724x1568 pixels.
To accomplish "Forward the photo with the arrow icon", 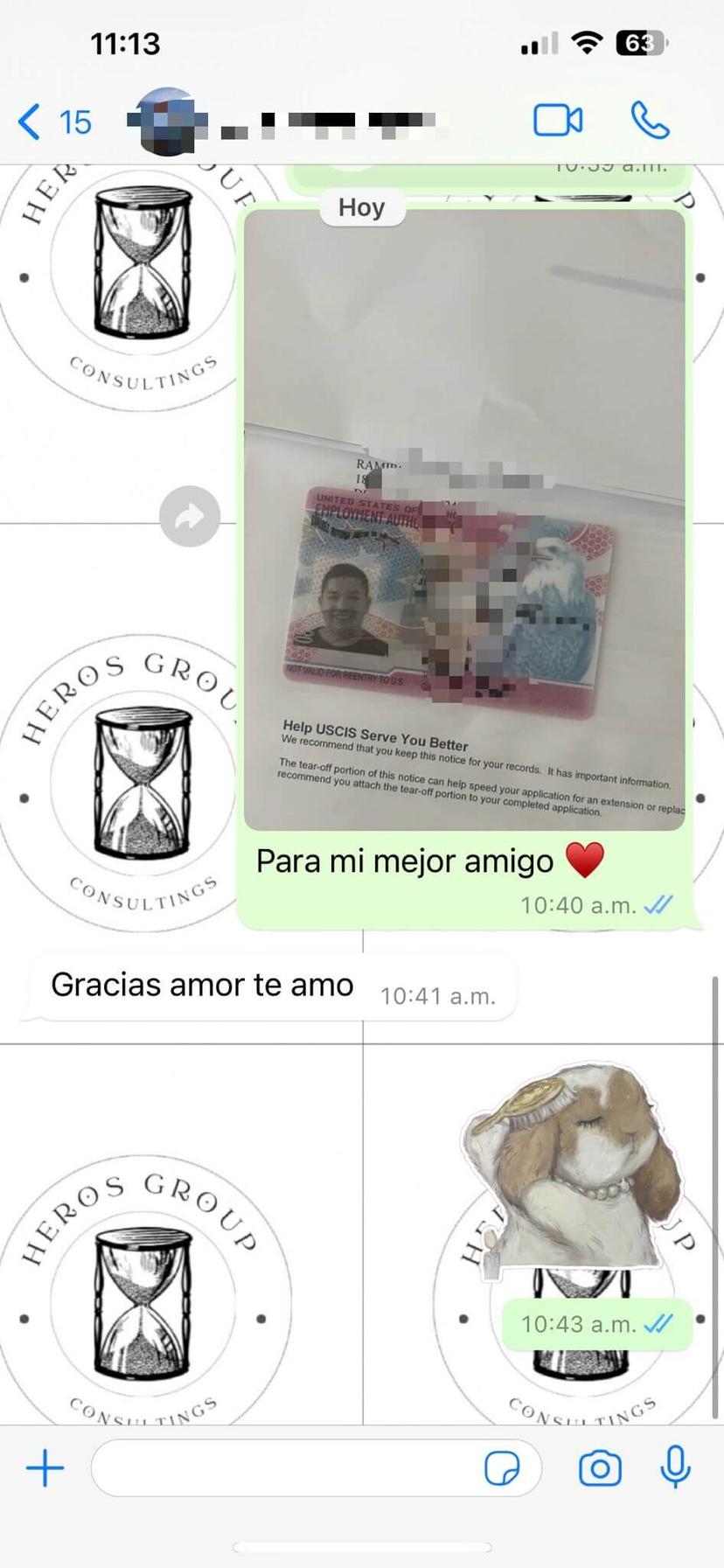I will click(190, 516).
